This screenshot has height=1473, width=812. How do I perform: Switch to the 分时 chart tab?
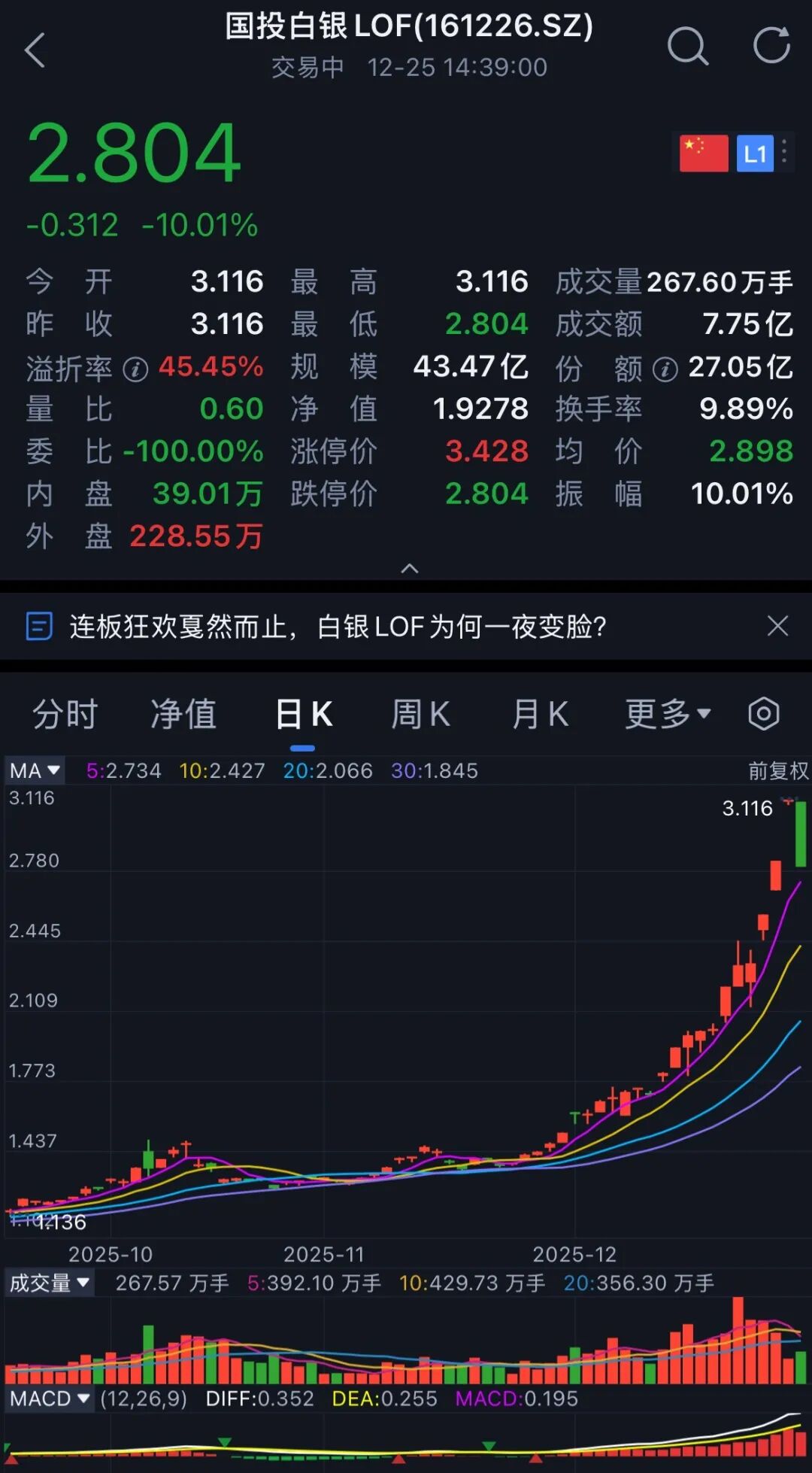[65, 714]
